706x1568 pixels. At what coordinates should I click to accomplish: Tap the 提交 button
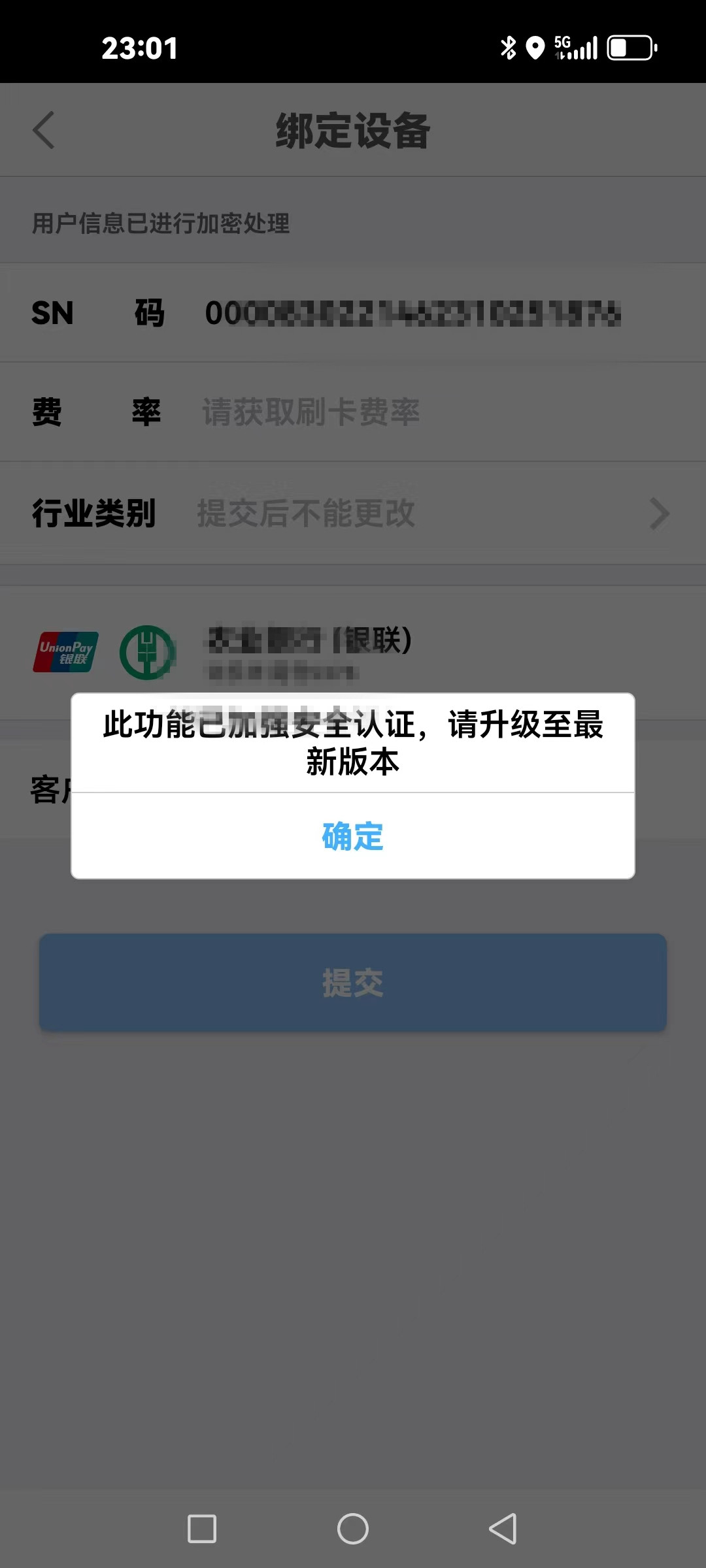[353, 983]
